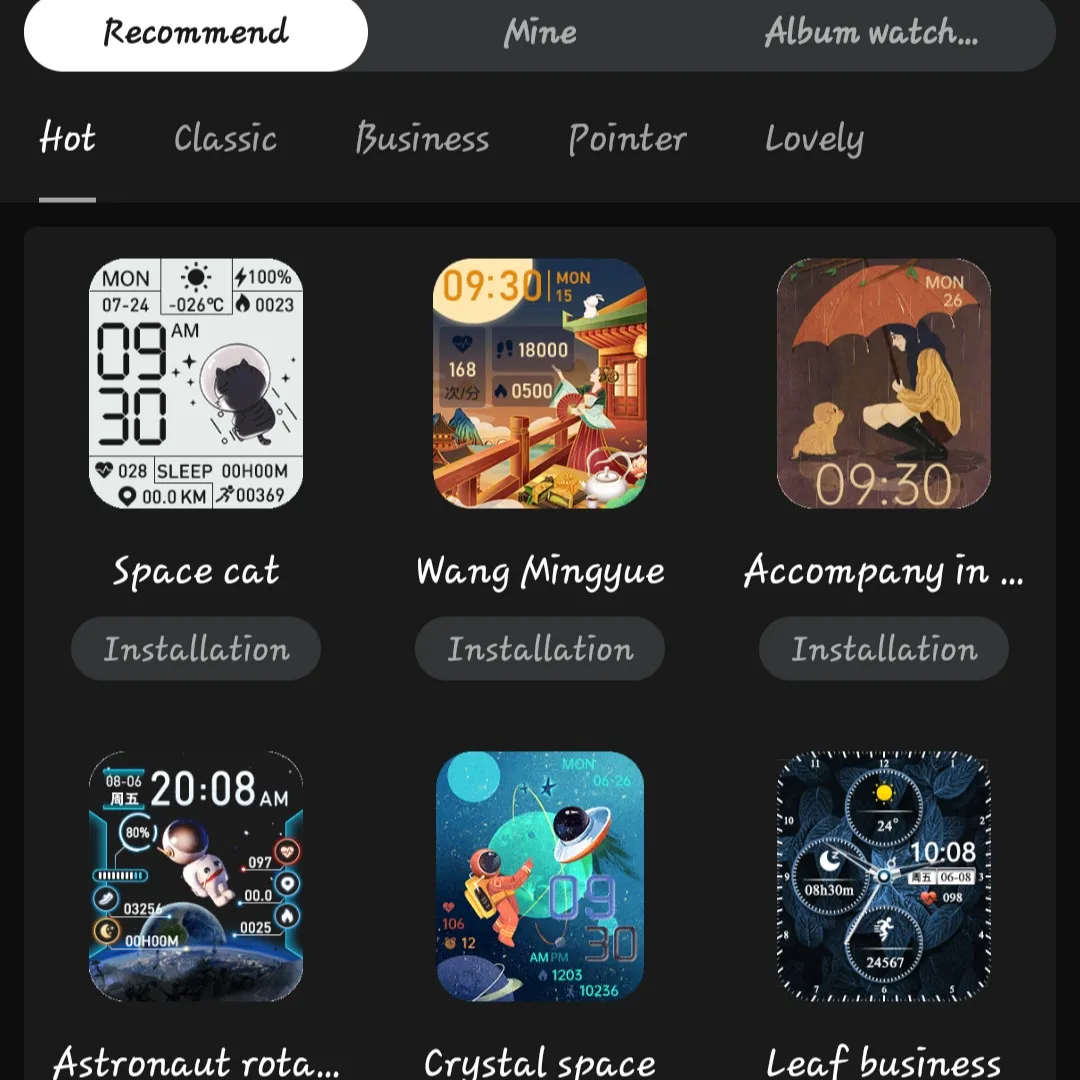Install the Space cat watch face

click(196, 649)
